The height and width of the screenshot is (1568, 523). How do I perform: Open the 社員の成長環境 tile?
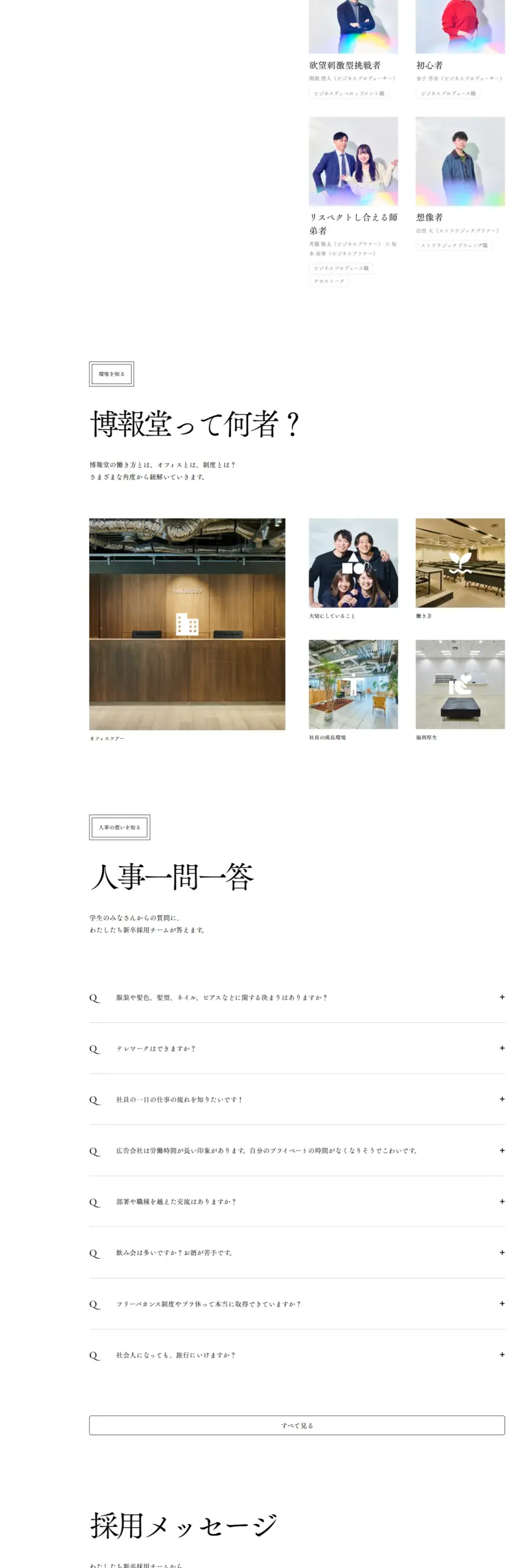353,684
